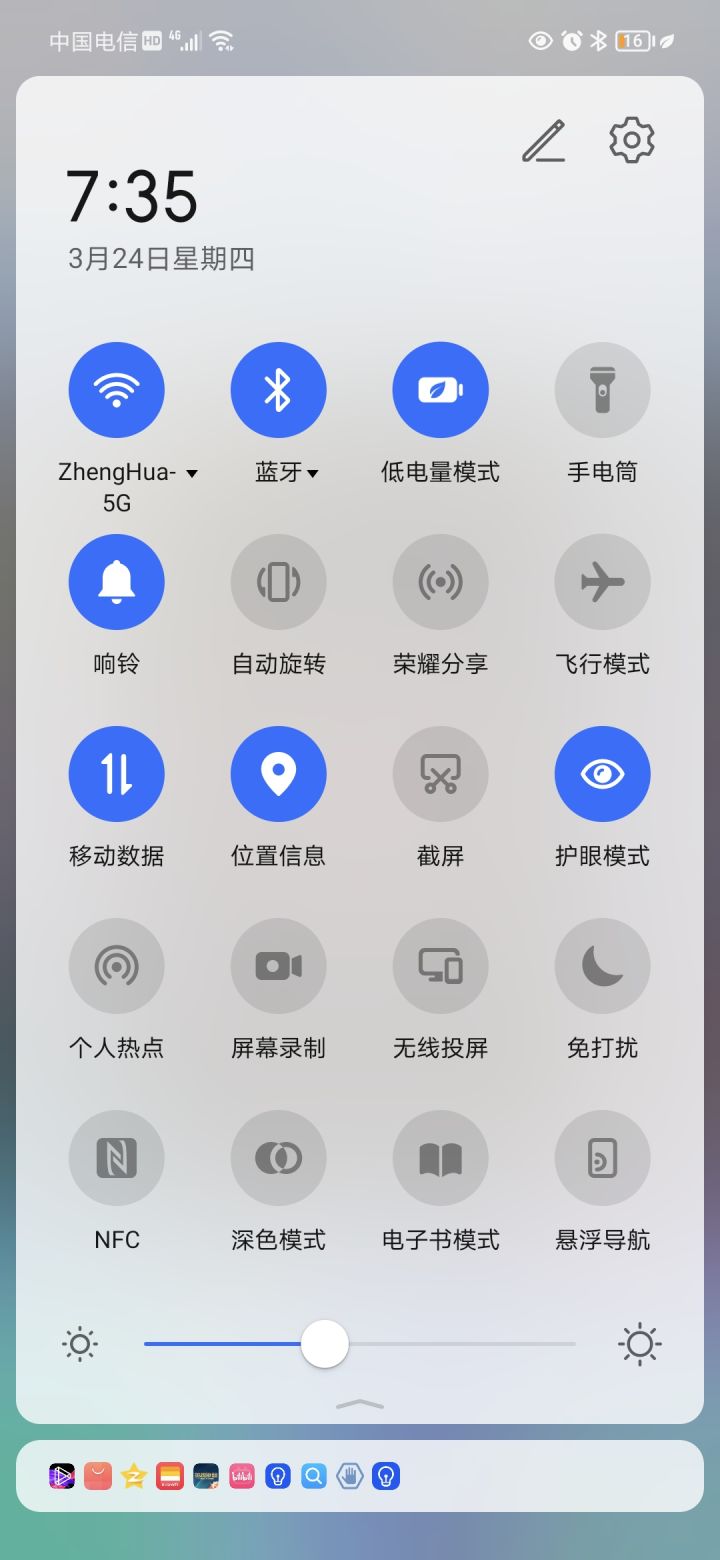The height and width of the screenshot is (1560, 720).
Task: Launch the blue search app from the dock
Action: coord(314,1475)
